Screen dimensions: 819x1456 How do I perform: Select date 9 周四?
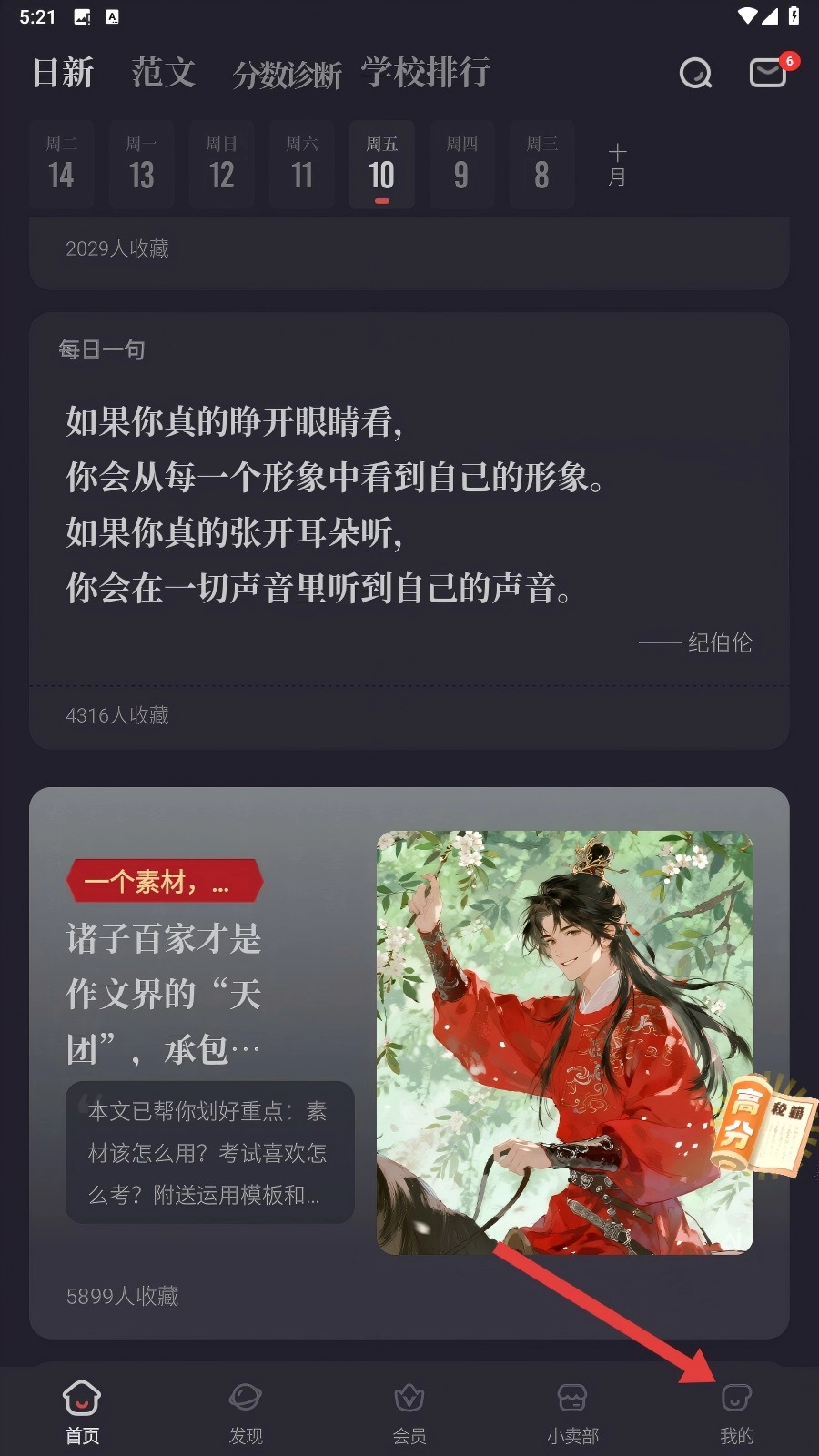tap(462, 165)
